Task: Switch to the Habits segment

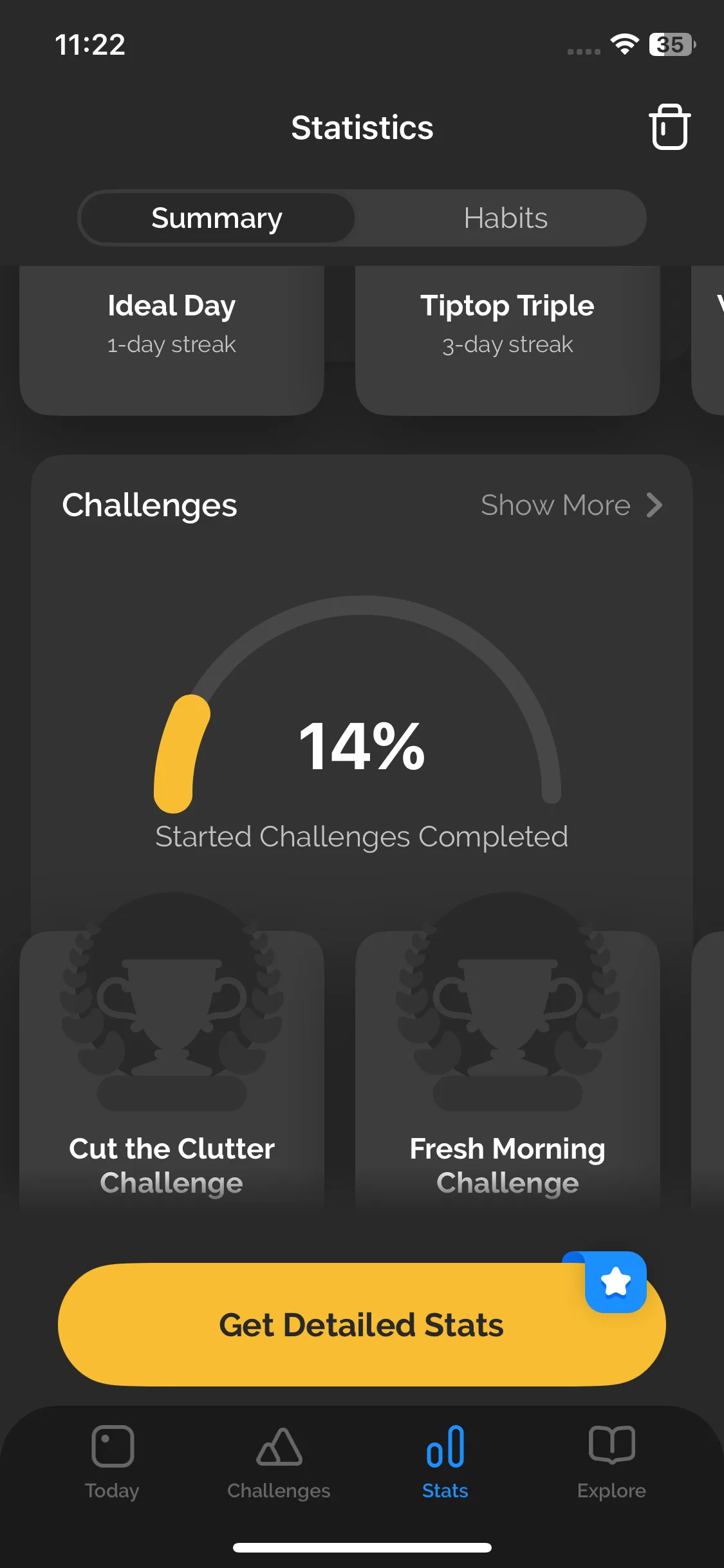Action: click(505, 218)
